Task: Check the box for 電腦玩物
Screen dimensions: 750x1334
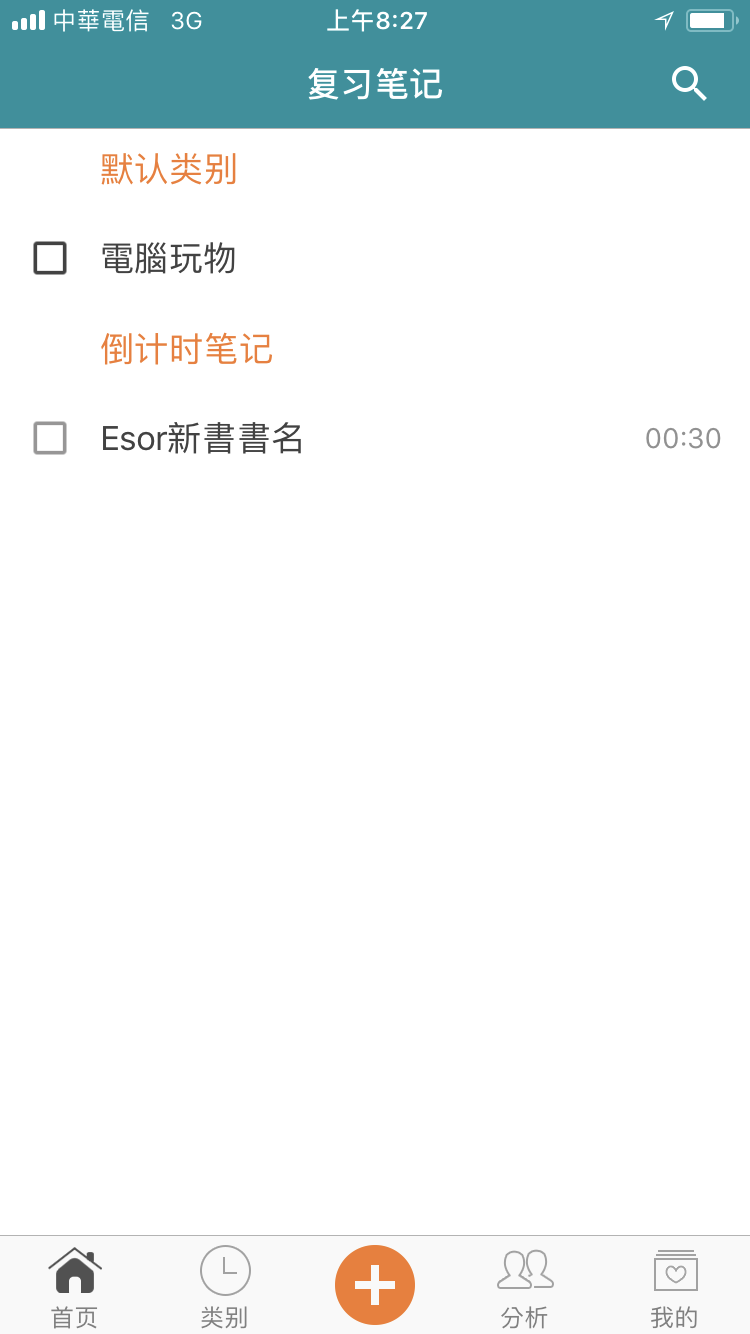Action: 50,258
